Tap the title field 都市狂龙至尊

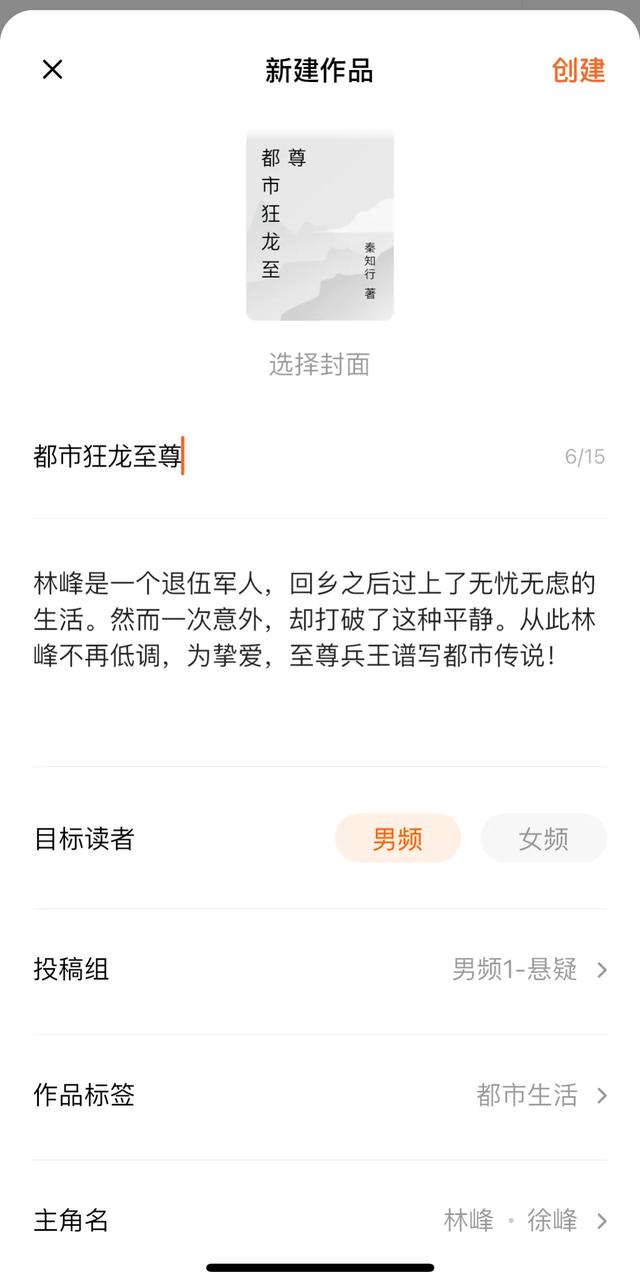pos(320,458)
